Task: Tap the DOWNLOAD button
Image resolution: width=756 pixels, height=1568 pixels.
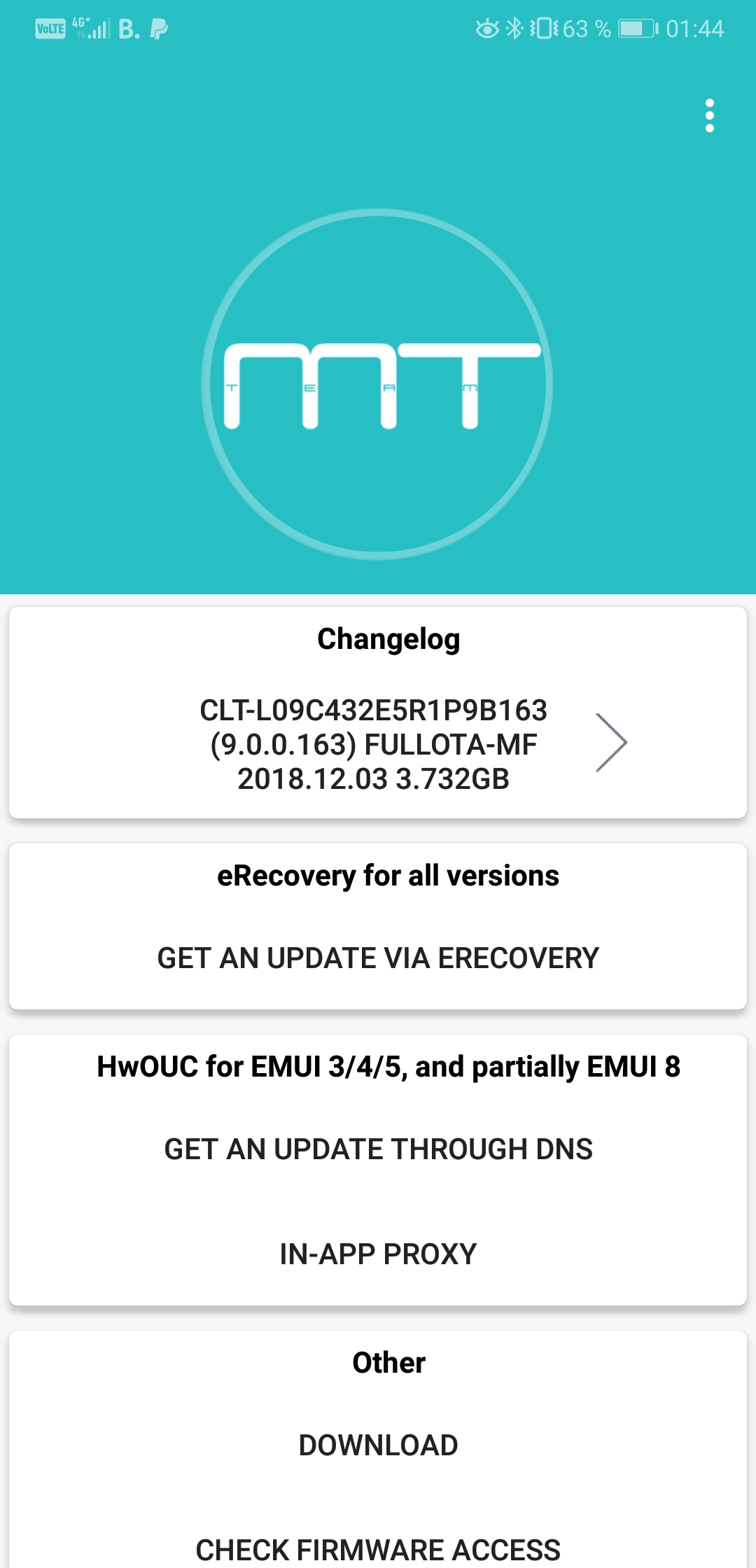Action: point(378,1445)
